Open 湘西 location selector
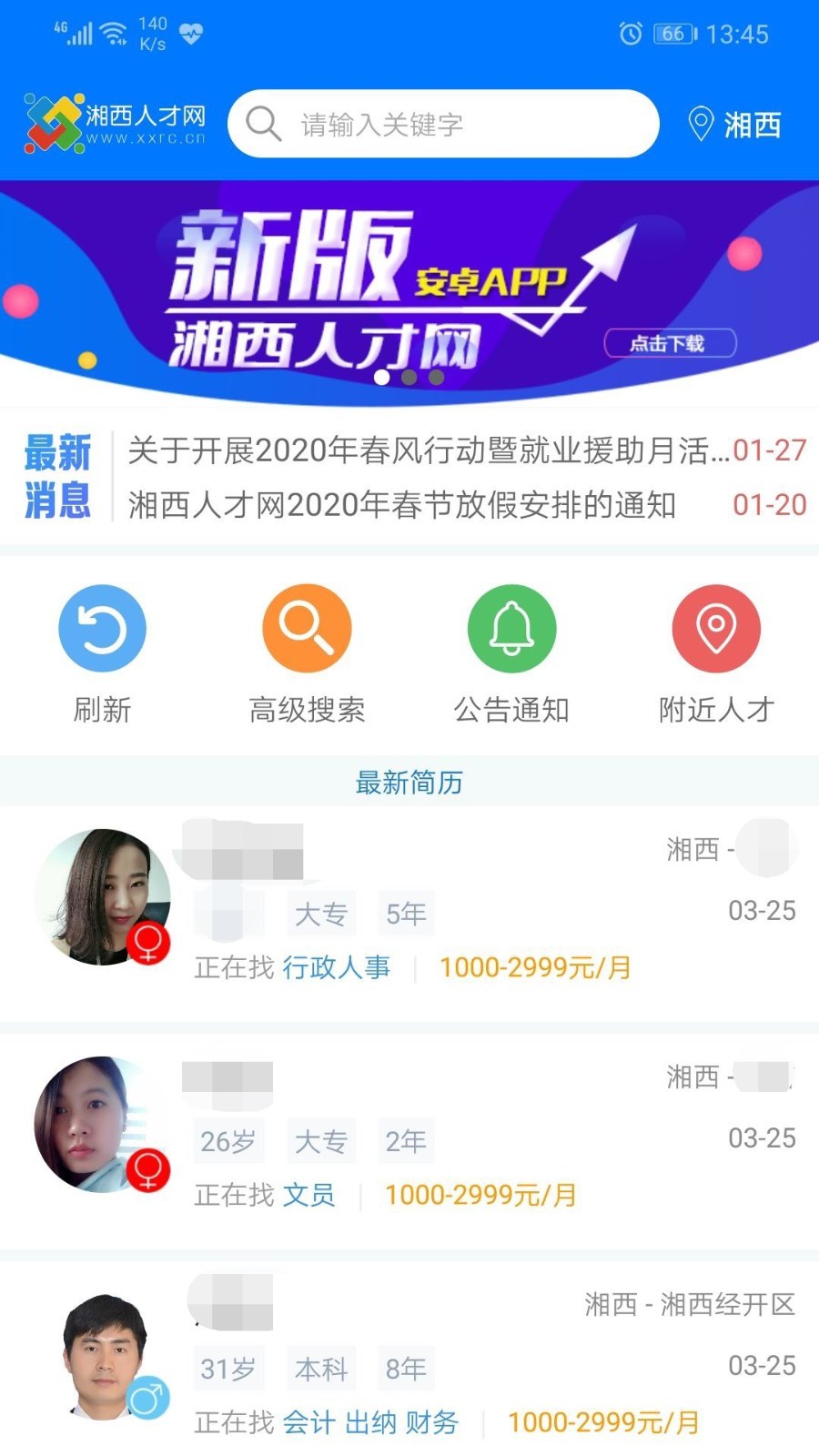819x1456 pixels. tap(751, 125)
